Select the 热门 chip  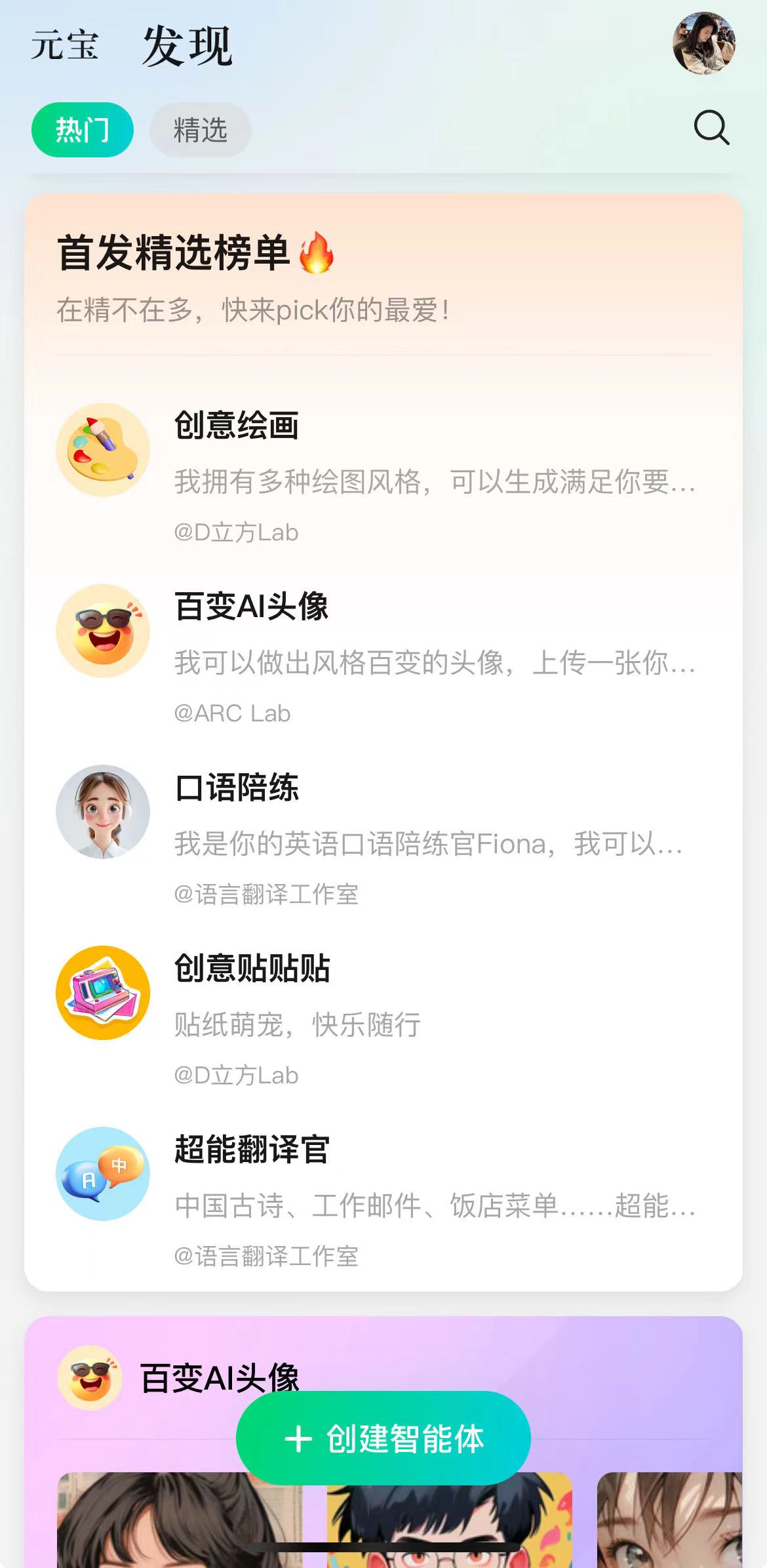pos(83,130)
